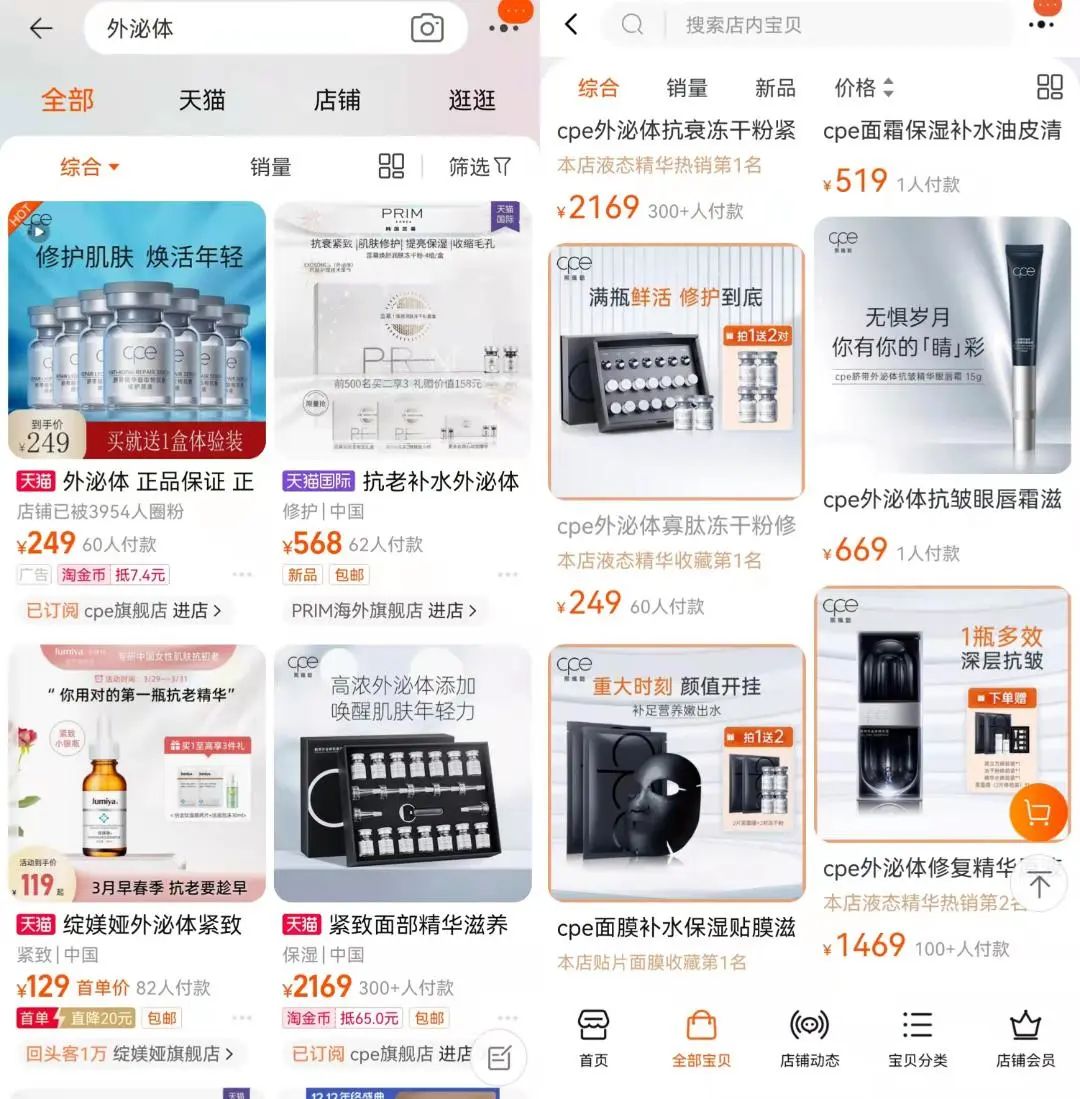The height and width of the screenshot is (1099, 1080).
Task: Open the cpe面膜补水保湿贴膜 product
Action: click(x=676, y=772)
